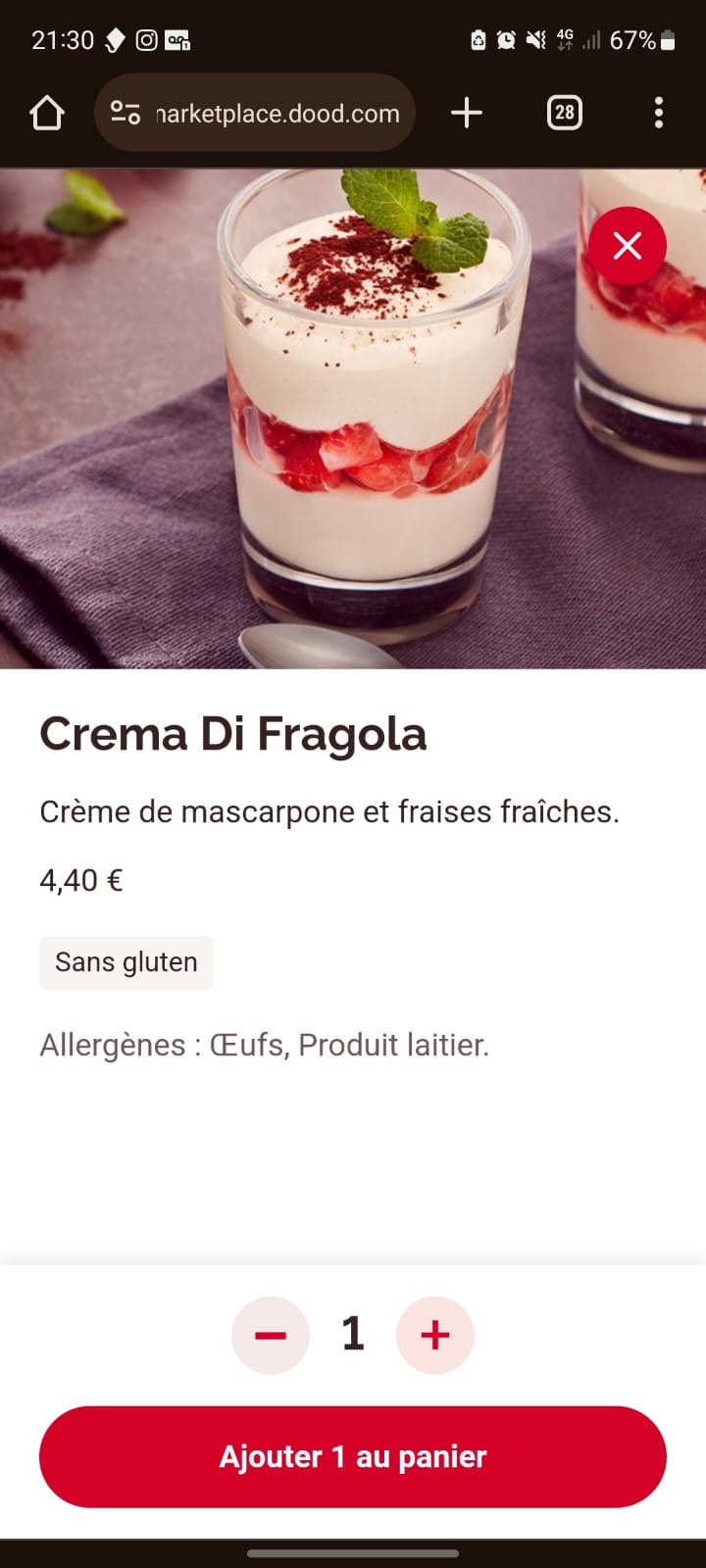Tap the marketplace.dood.com address bar
Screen dimensions: 706x1568
277,114
